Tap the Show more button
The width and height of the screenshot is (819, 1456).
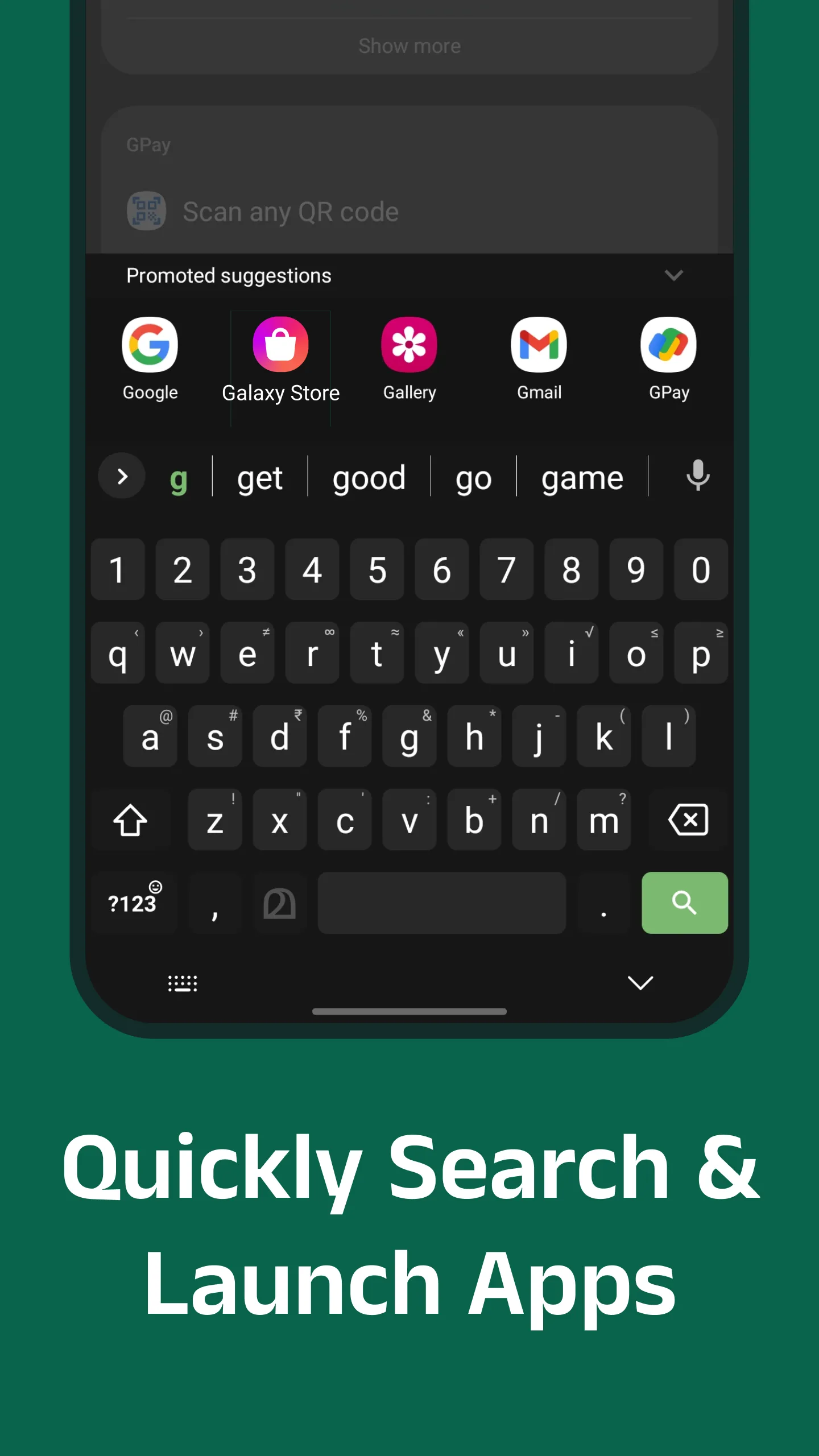[x=409, y=45]
